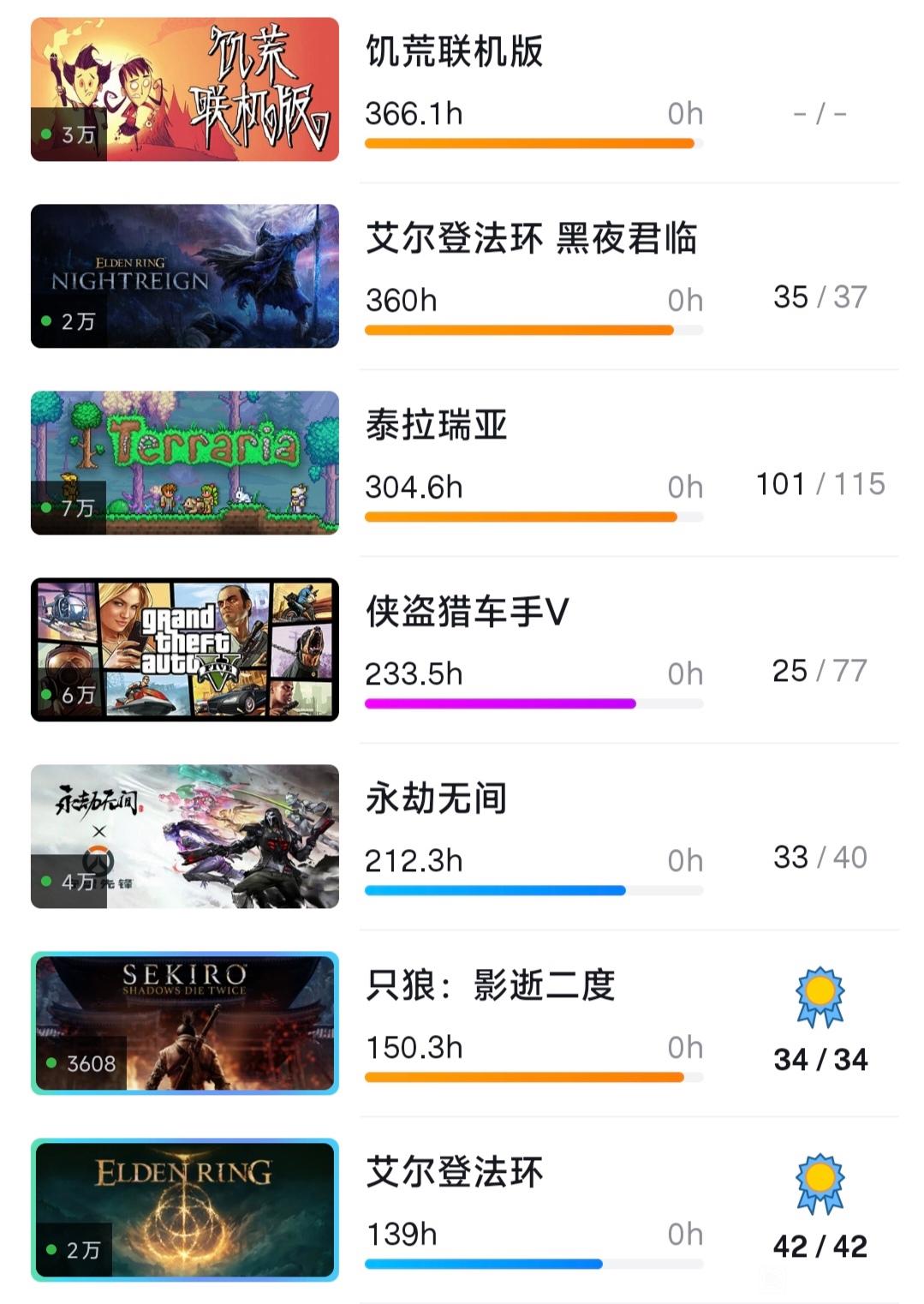The height and width of the screenshot is (1304, 924).
Task: Open 艾尔登法环 黑夜君临 game entry
Action: tap(462, 276)
